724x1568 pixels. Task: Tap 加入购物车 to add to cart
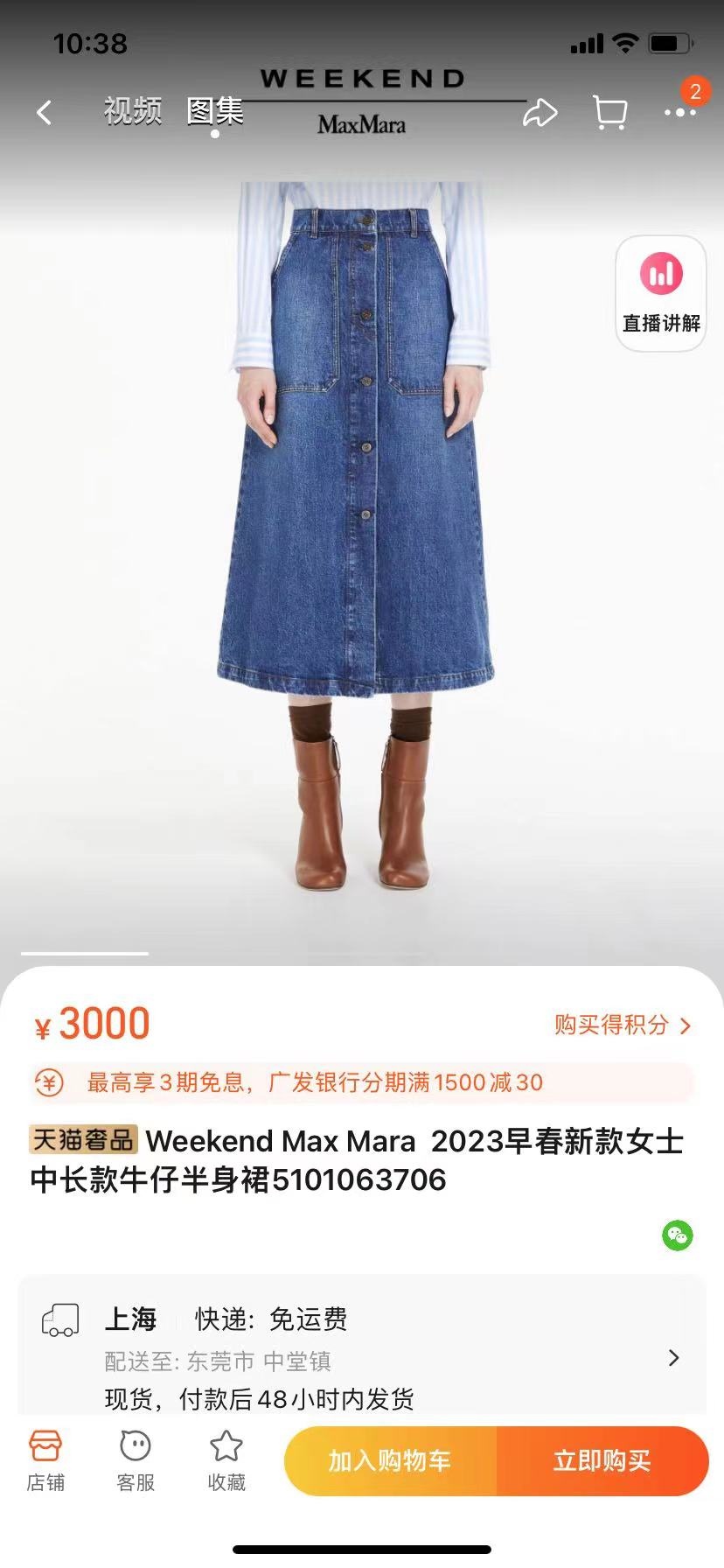point(390,1461)
